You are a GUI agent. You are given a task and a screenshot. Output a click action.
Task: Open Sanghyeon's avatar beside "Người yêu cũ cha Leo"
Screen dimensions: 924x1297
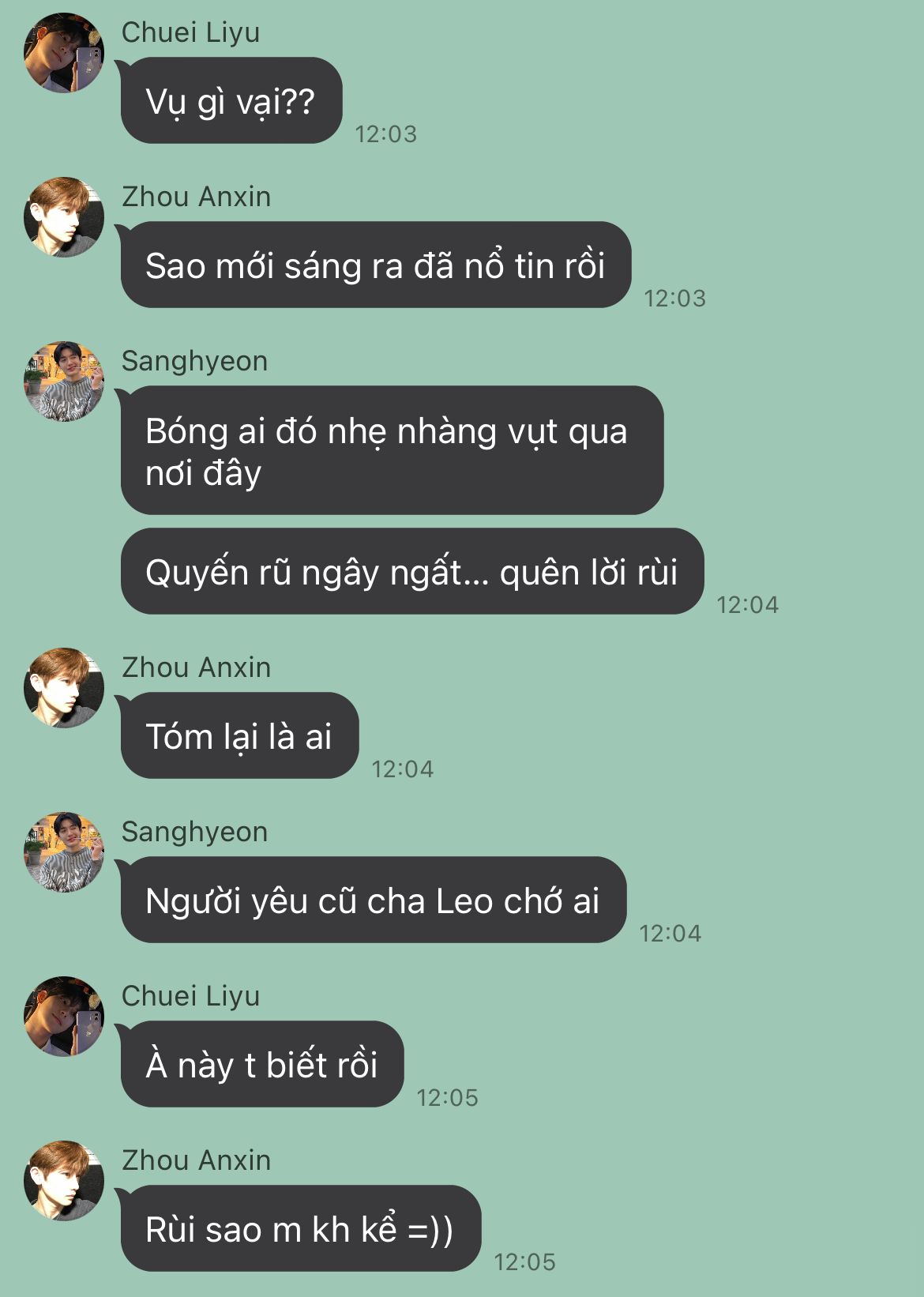coord(64,852)
